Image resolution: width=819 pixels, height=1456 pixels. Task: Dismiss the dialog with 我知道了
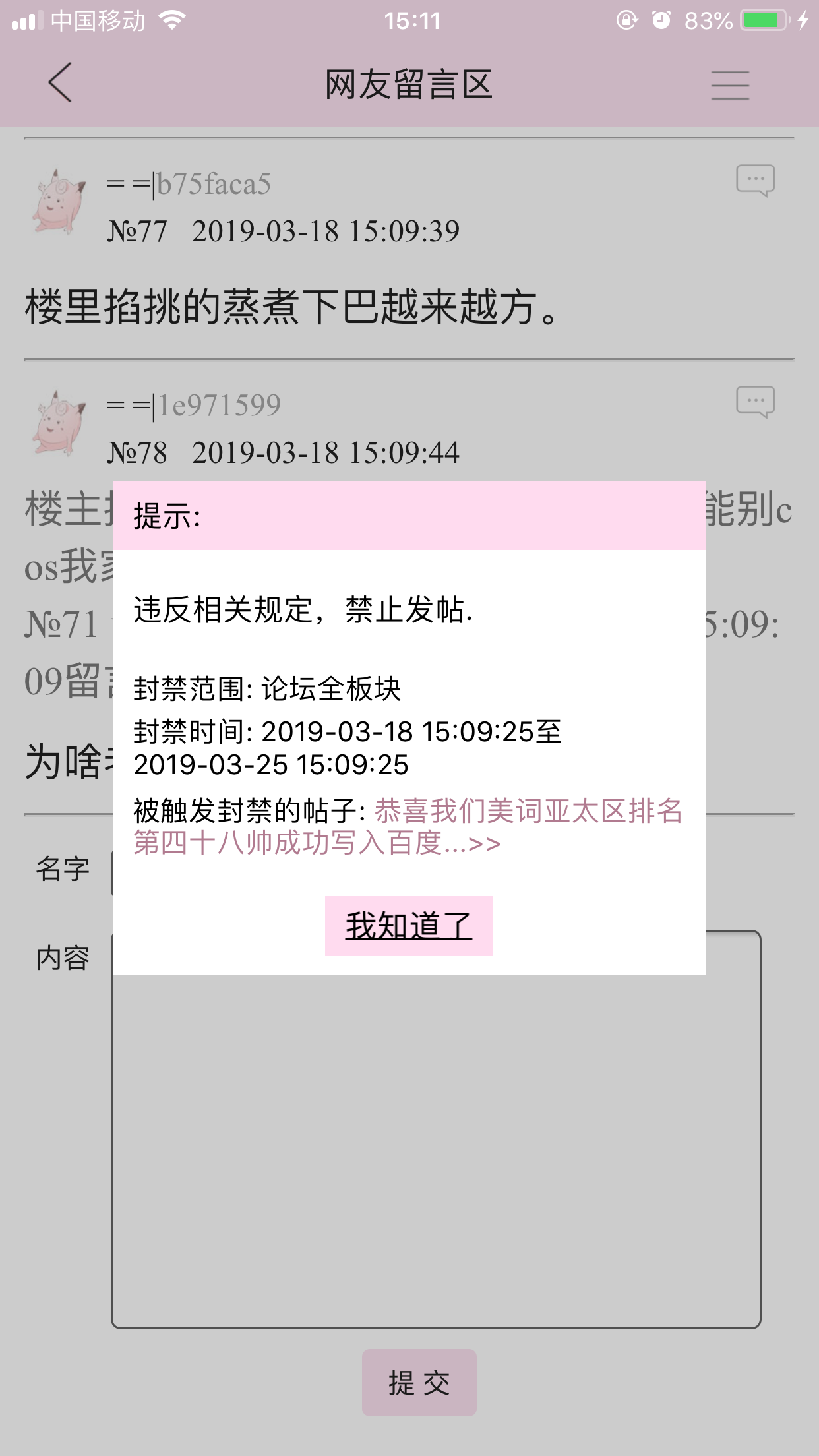(x=409, y=925)
